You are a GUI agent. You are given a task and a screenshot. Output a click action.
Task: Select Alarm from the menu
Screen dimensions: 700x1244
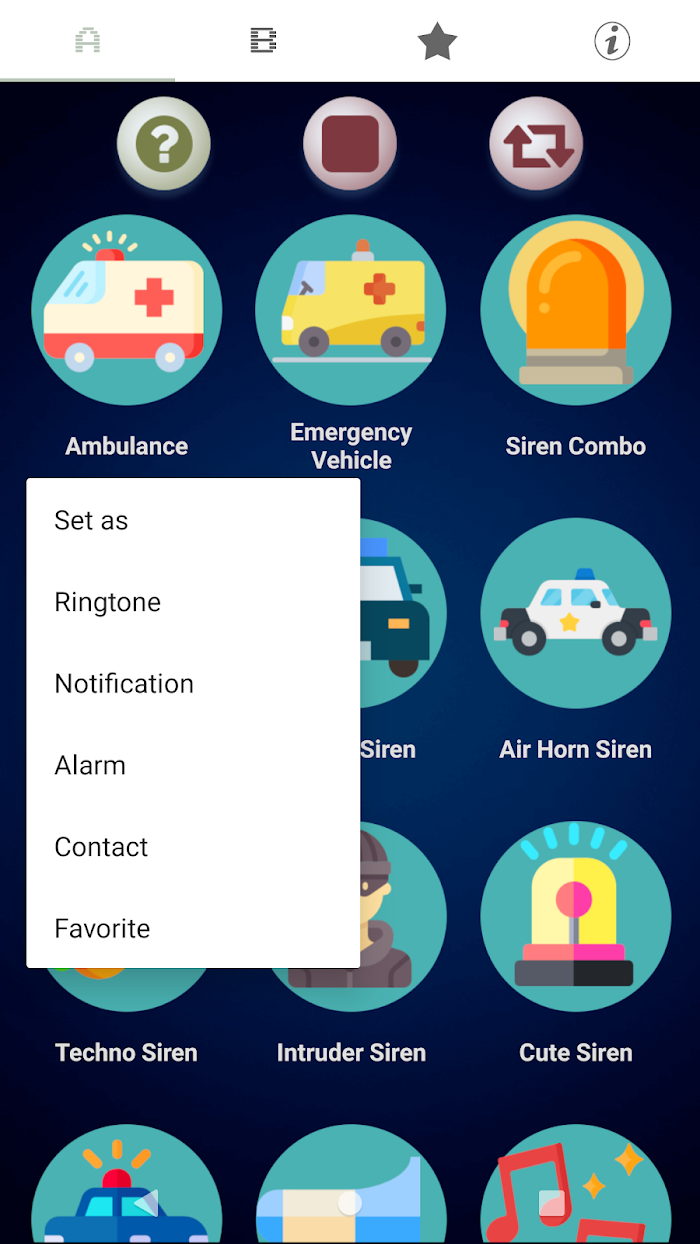pos(193,765)
